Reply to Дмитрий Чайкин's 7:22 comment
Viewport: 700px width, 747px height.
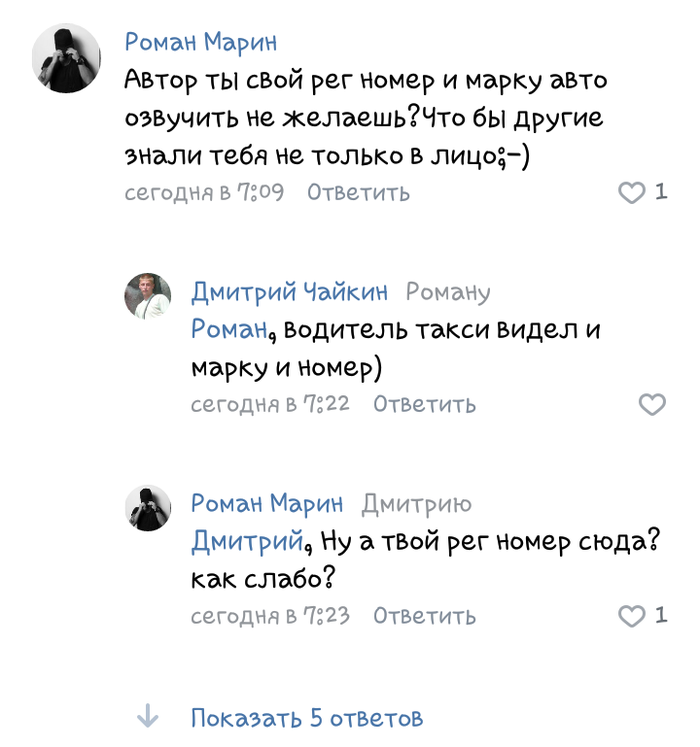[x=424, y=405]
